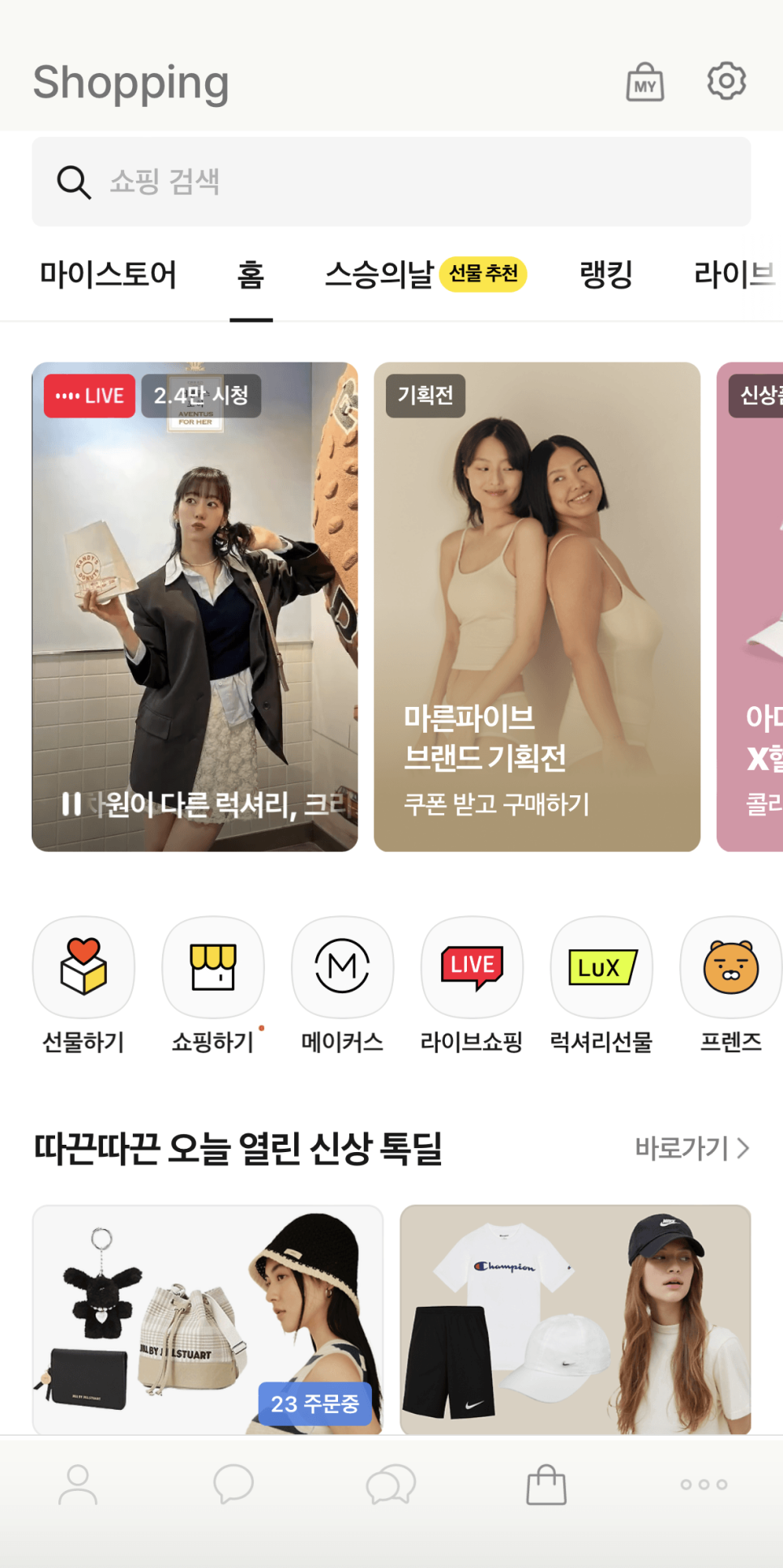783x1568 pixels.
Task: Switch to the chats tab in bottom bar
Action: pyautogui.click(x=233, y=1484)
